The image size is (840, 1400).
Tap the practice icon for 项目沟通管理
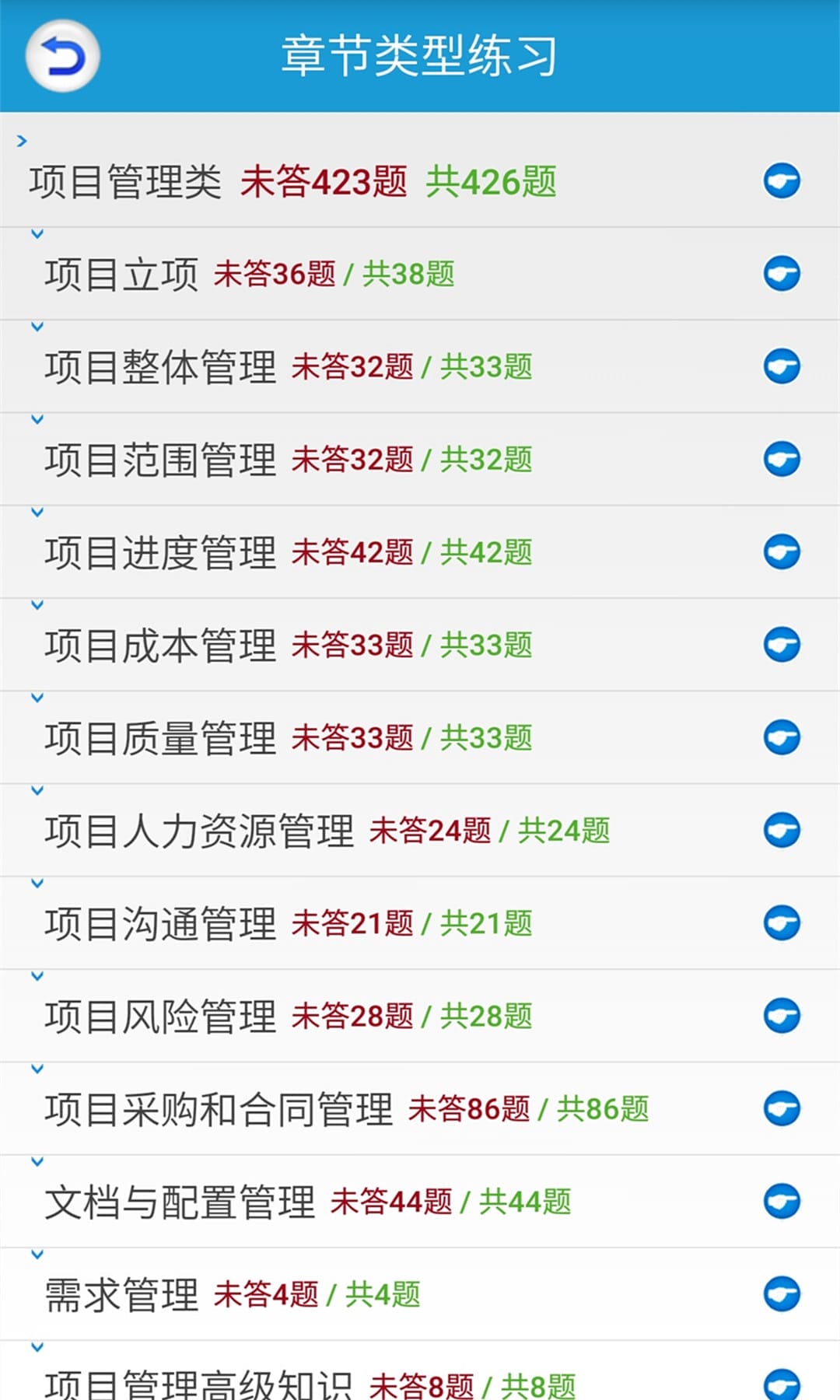(783, 922)
